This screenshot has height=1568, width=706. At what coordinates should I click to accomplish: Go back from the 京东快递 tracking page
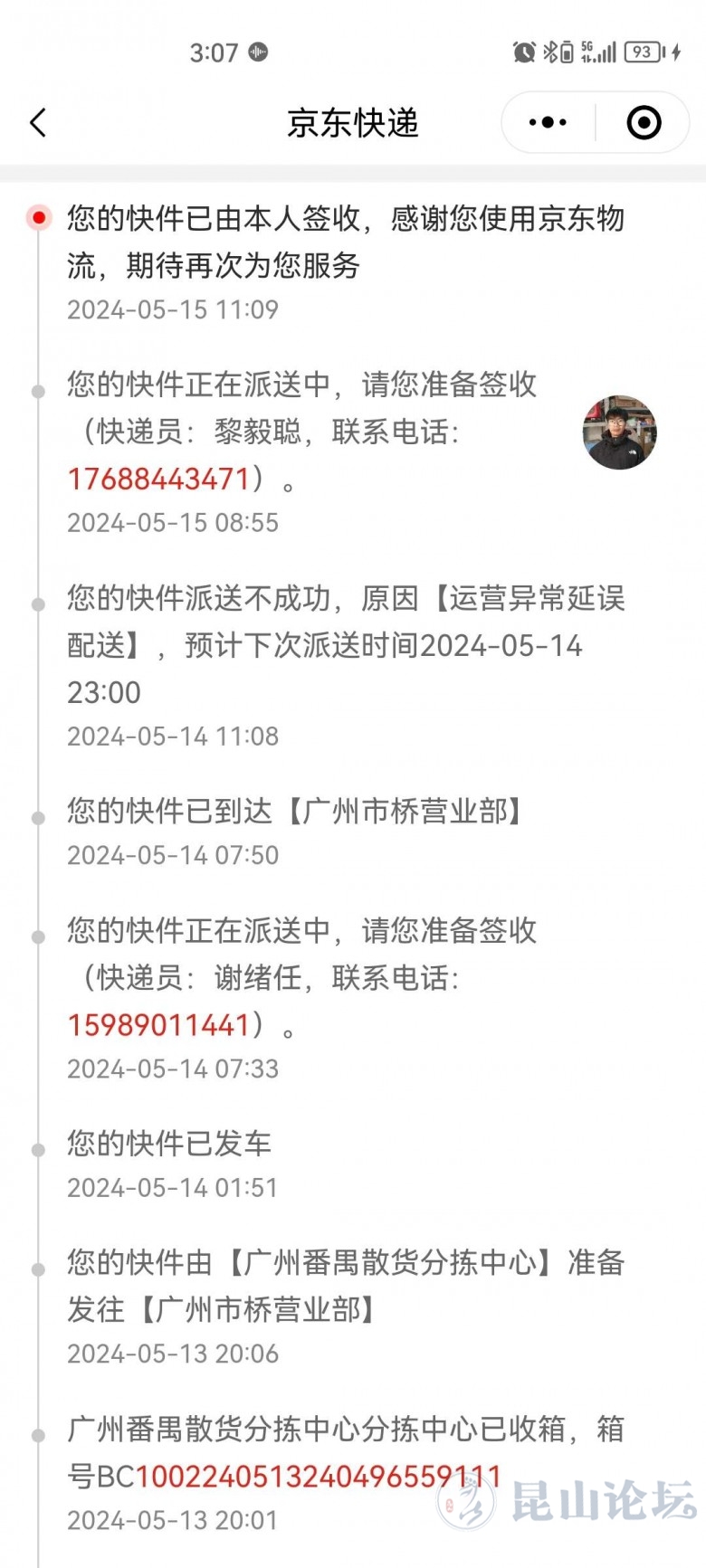point(38,123)
